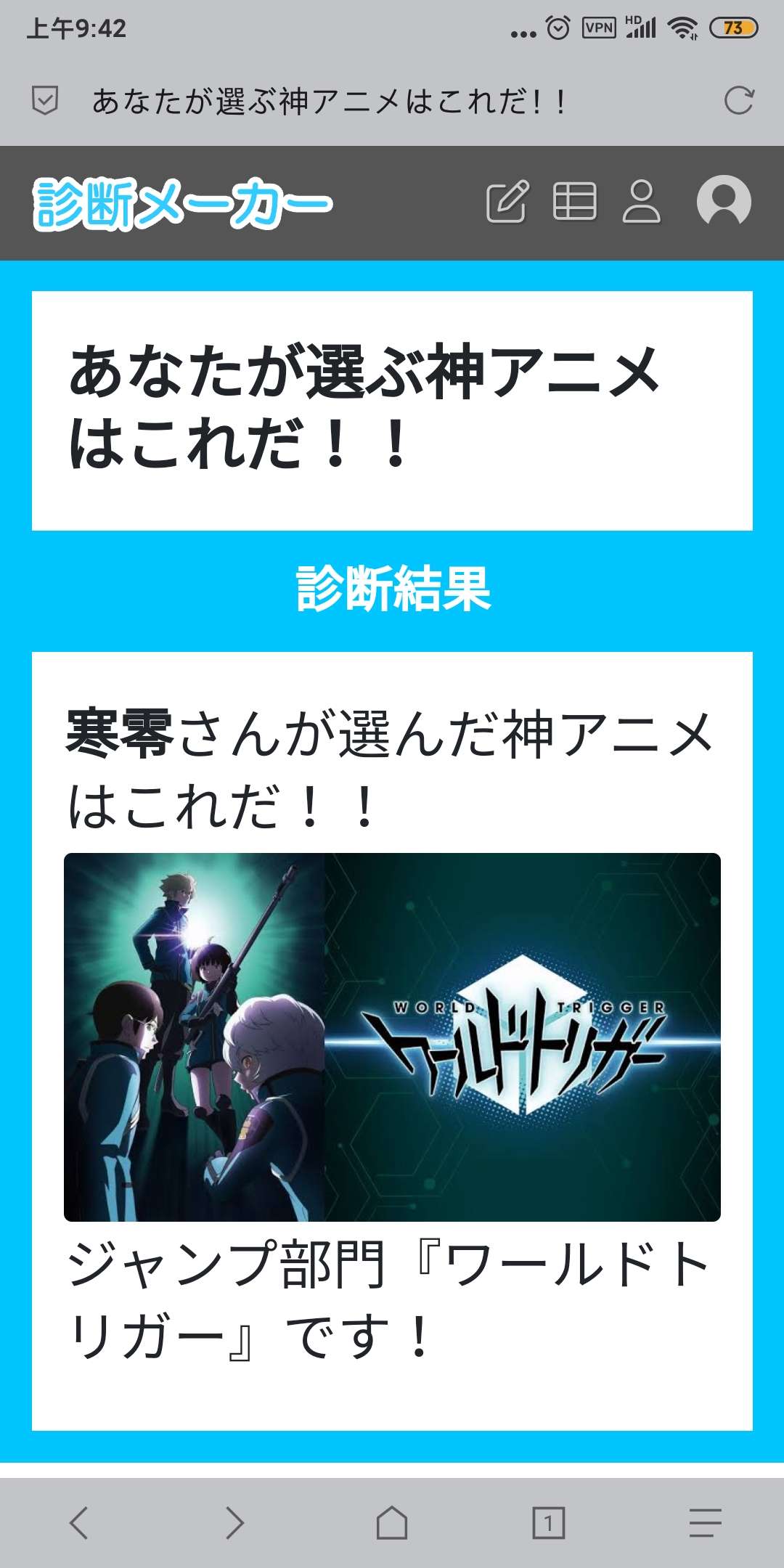Open the profile avatar icon
This screenshot has height=1568, width=784.
[724, 201]
